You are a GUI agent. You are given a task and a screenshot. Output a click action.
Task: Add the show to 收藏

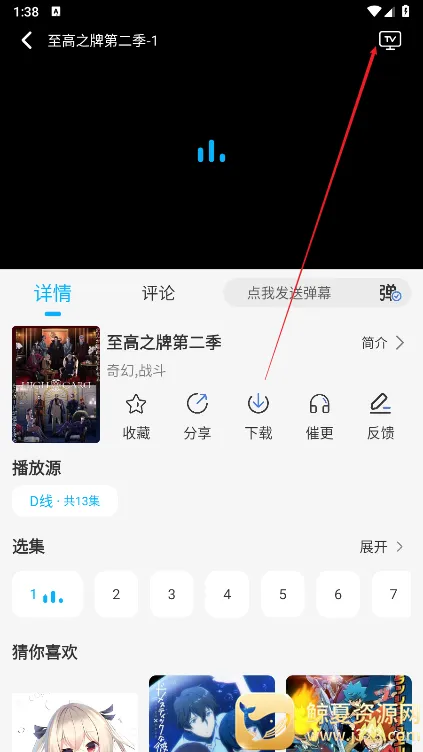(136, 417)
